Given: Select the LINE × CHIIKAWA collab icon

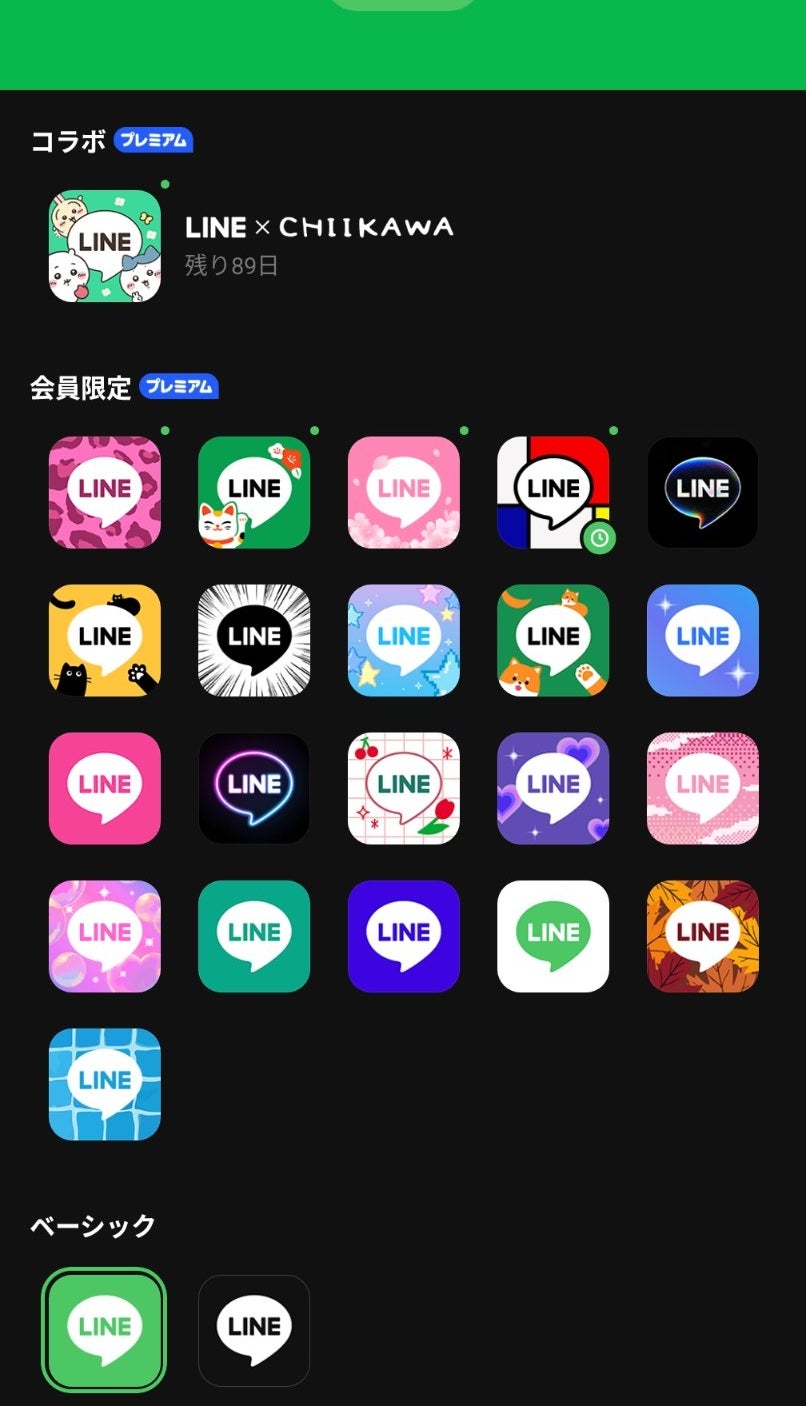Looking at the screenshot, I should 105,246.
